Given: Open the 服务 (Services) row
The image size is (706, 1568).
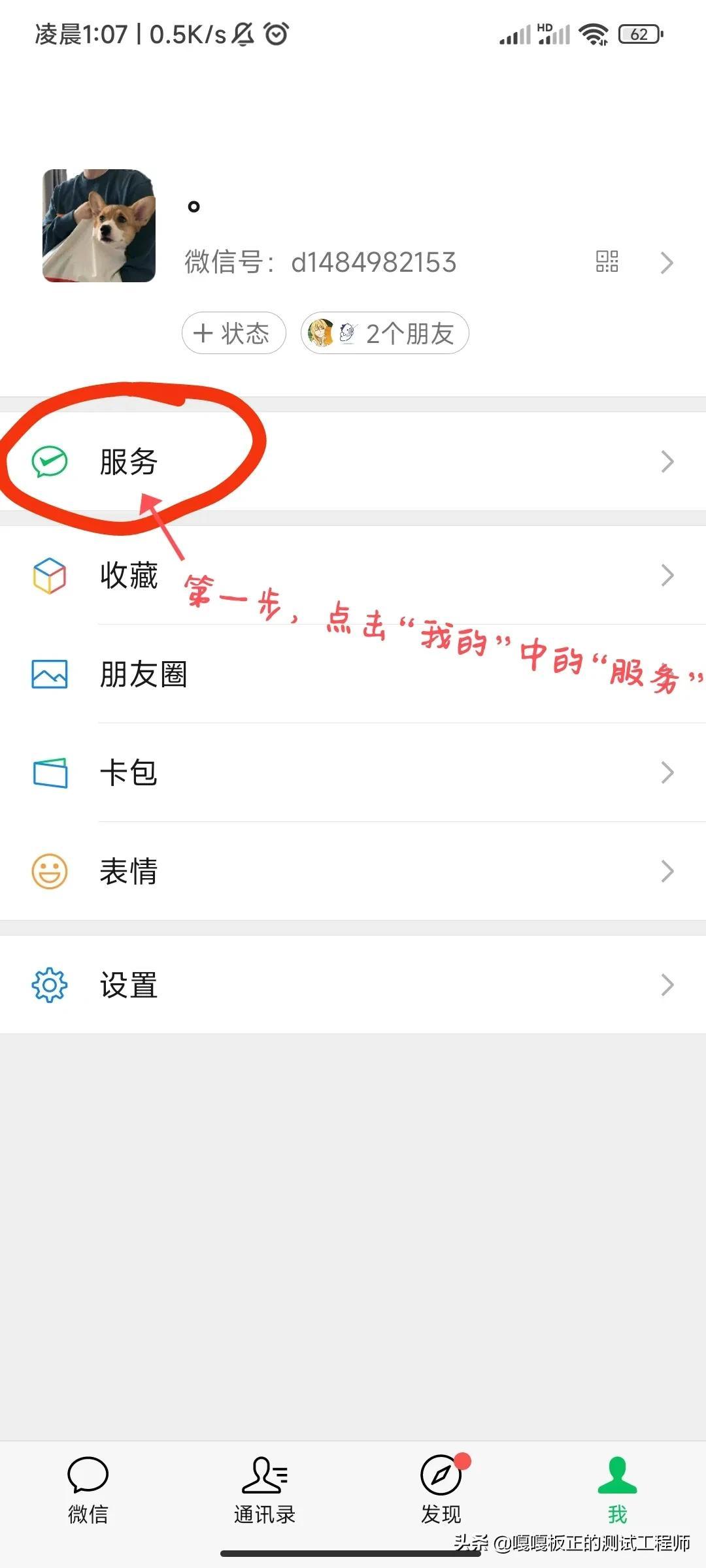Looking at the screenshot, I should pyautogui.click(x=353, y=461).
